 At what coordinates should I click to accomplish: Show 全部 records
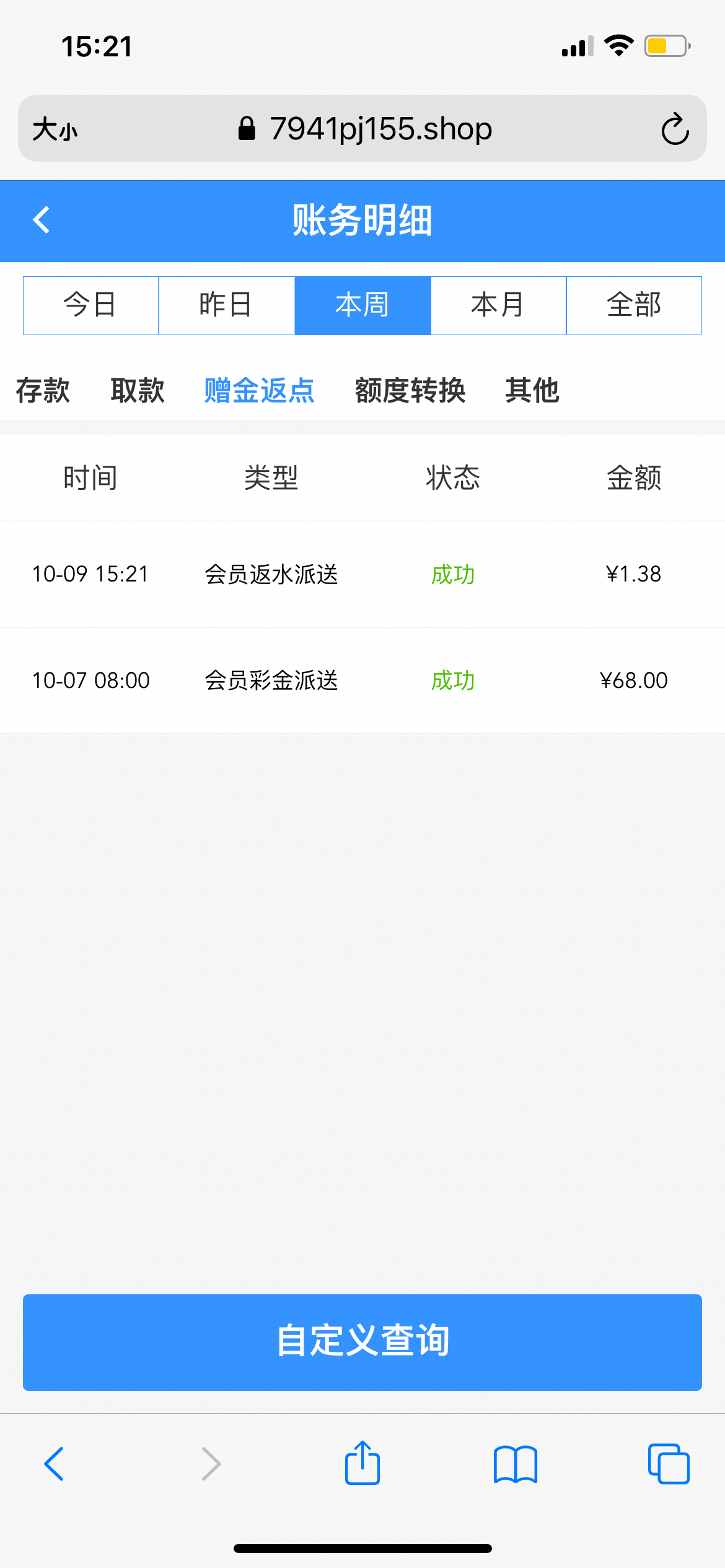coord(634,305)
